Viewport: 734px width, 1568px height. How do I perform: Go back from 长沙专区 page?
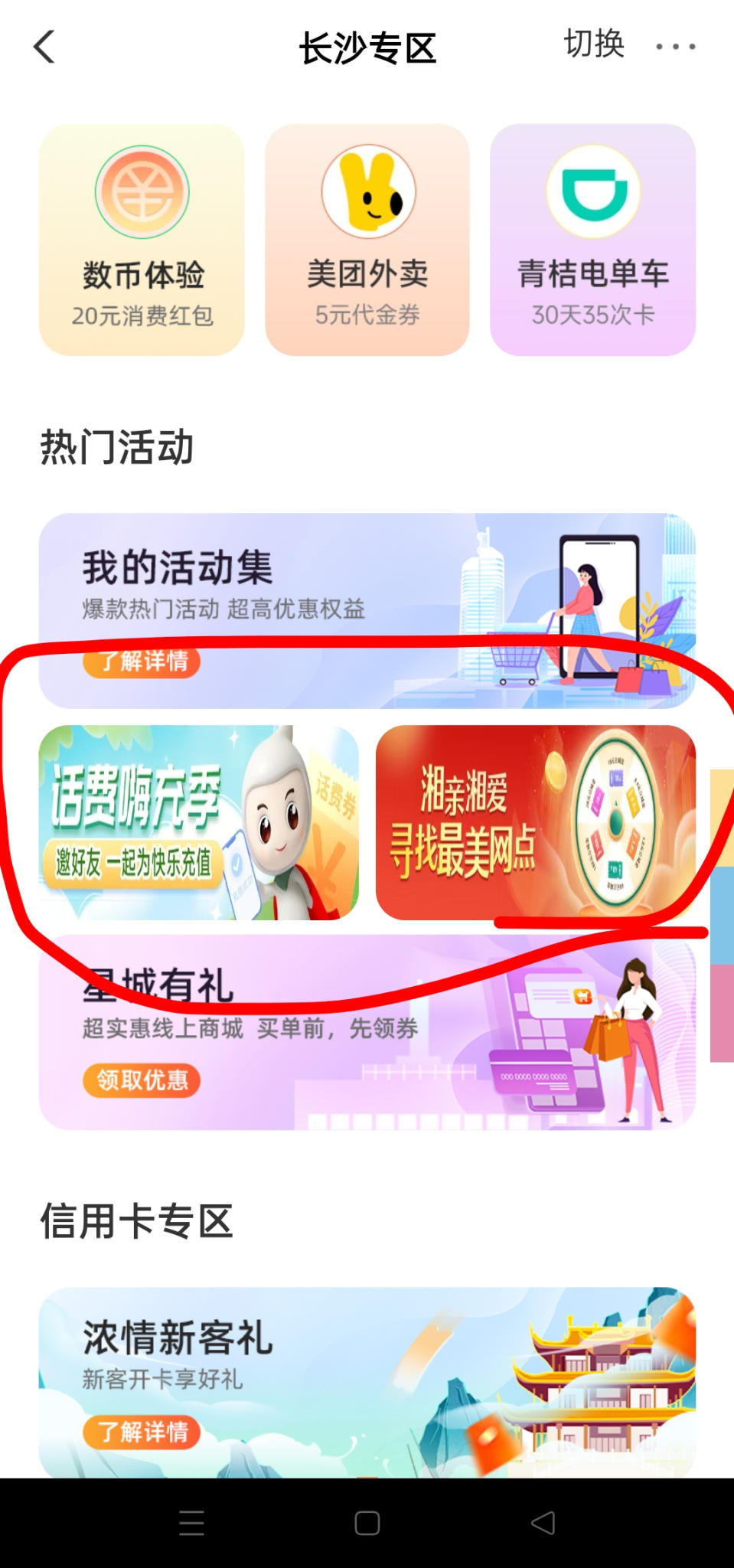click(44, 47)
